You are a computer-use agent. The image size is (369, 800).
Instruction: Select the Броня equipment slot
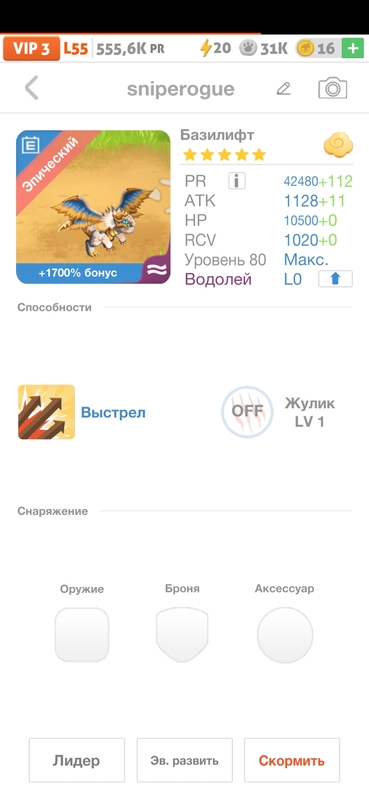coord(182,635)
